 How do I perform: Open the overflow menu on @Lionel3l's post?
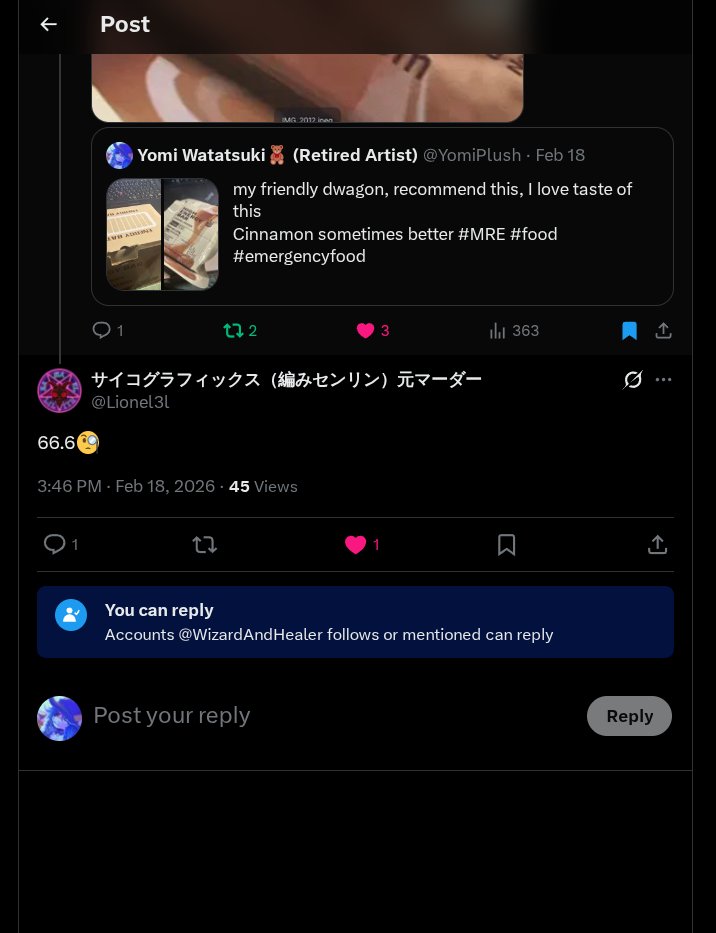click(x=664, y=380)
